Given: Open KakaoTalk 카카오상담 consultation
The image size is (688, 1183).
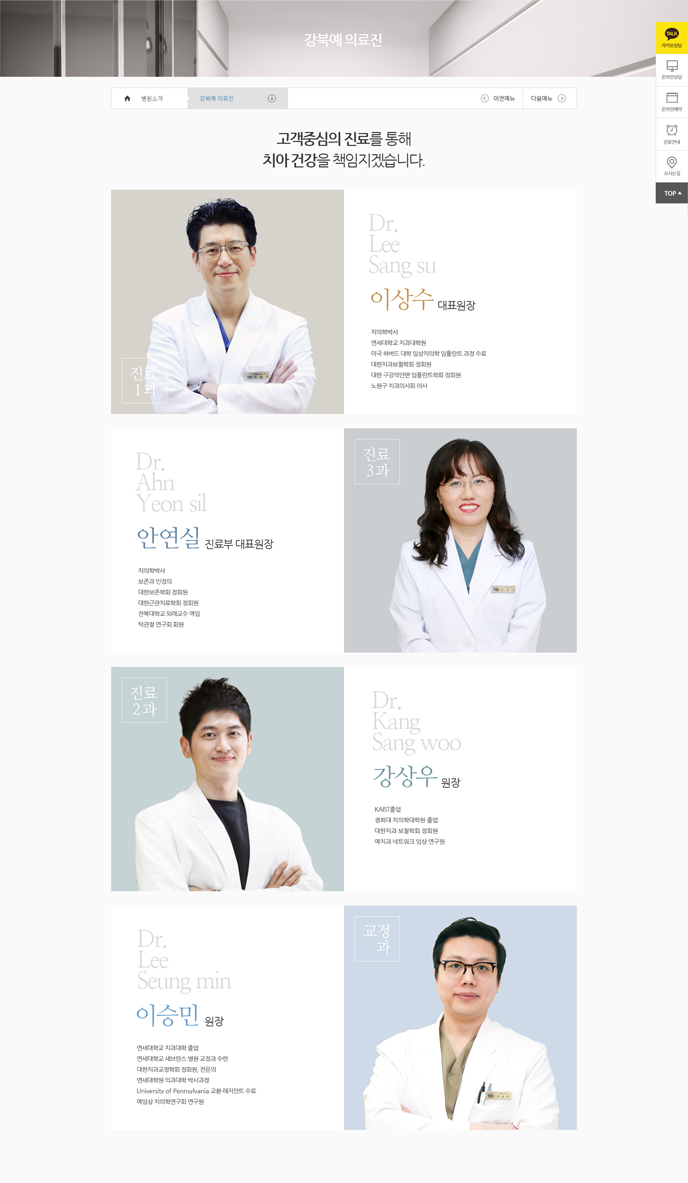Looking at the screenshot, I should 671,38.
